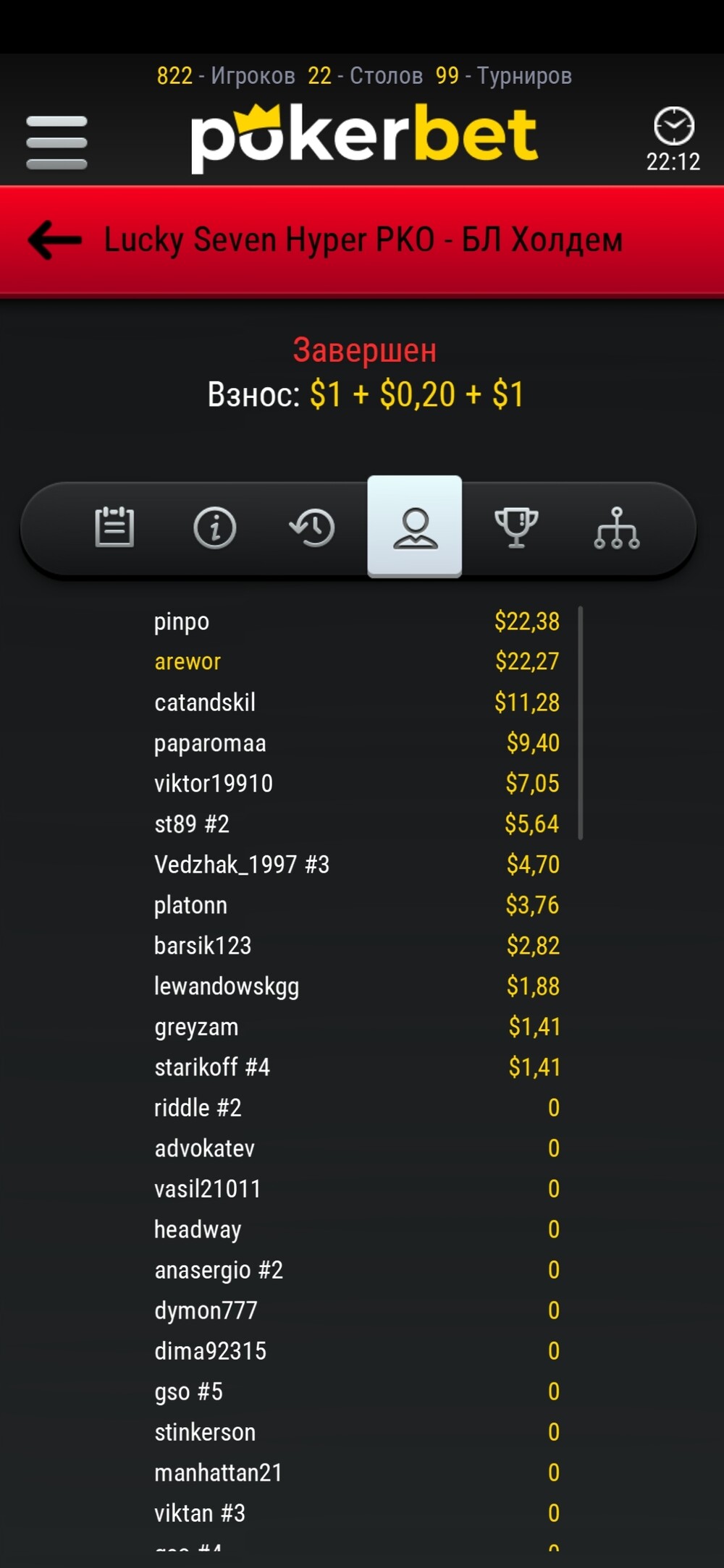The image size is (724, 1568).
Task: Go back using the arrow
Action: pyautogui.click(x=55, y=240)
